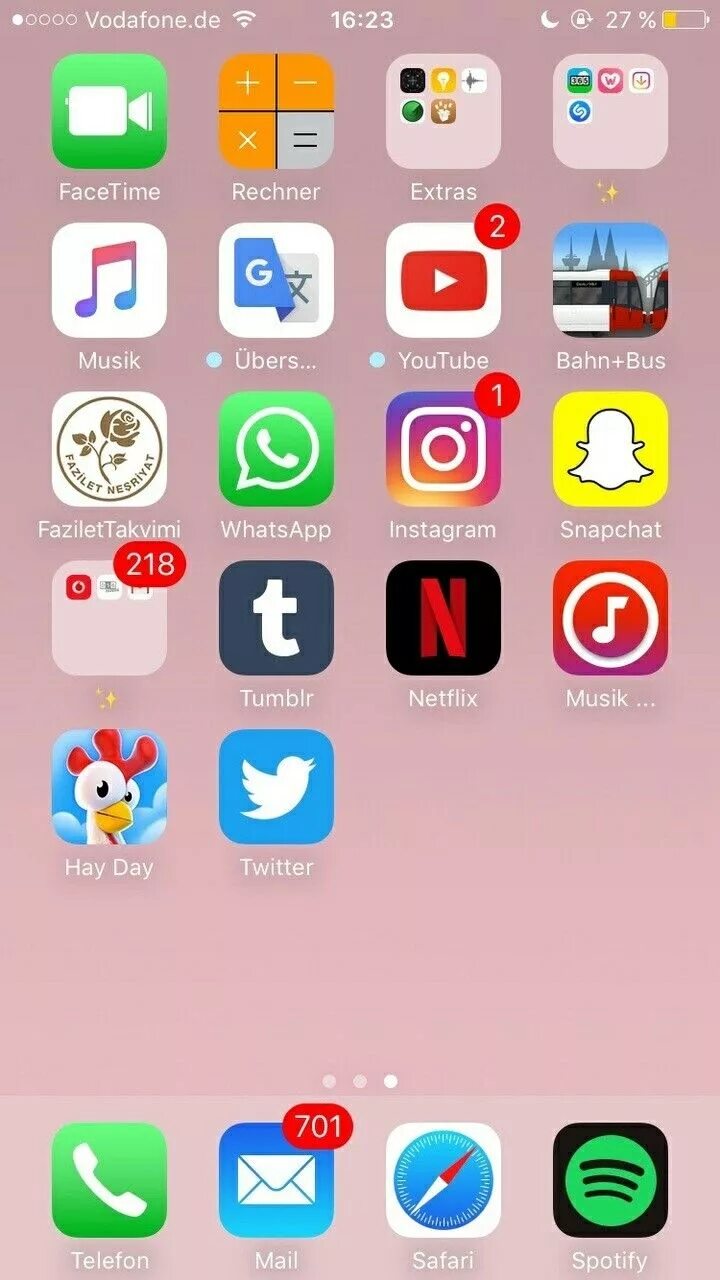Open the Telefon app in the dock
The width and height of the screenshot is (720, 1280).
coord(109,1180)
